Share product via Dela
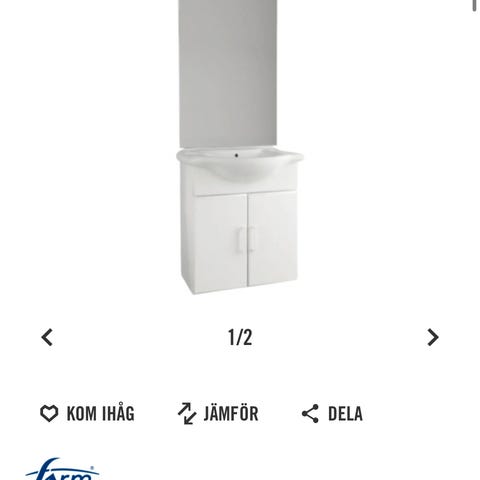This screenshot has height=480, width=480. pyautogui.click(x=332, y=414)
